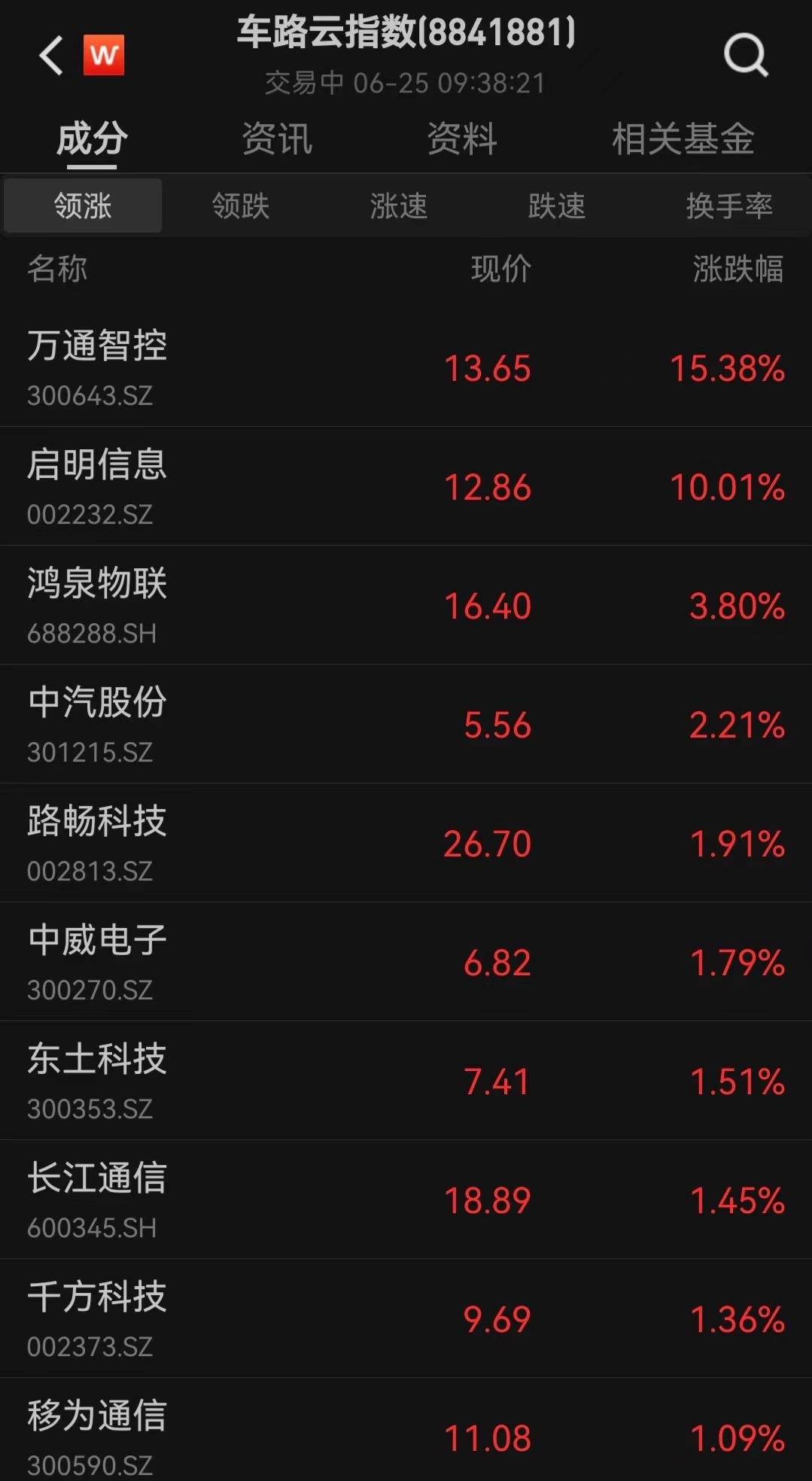The height and width of the screenshot is (1481, 812).
Task: Select the 跌速 filter
Action: [557, 205]
